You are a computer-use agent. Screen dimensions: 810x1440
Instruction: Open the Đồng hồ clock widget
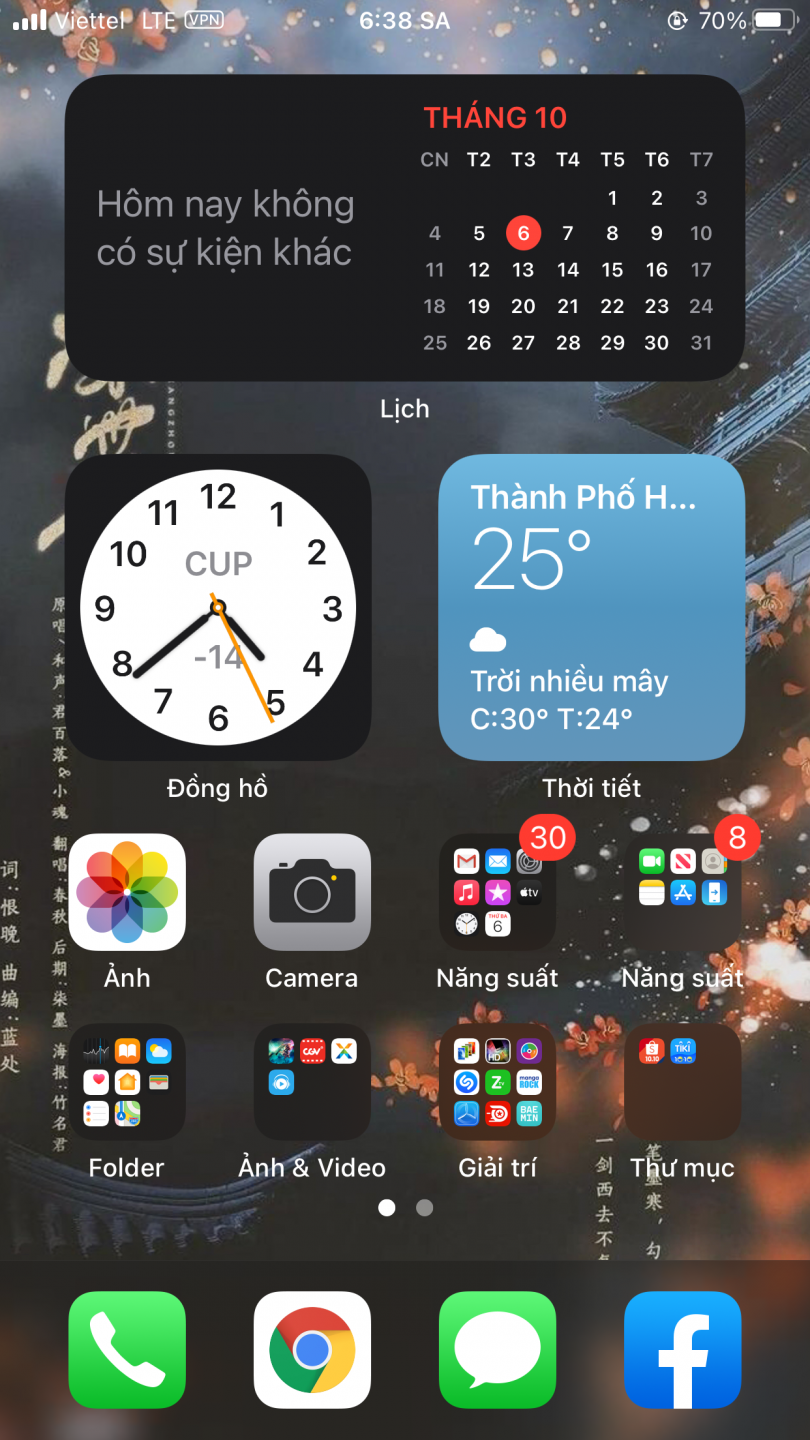218,608
